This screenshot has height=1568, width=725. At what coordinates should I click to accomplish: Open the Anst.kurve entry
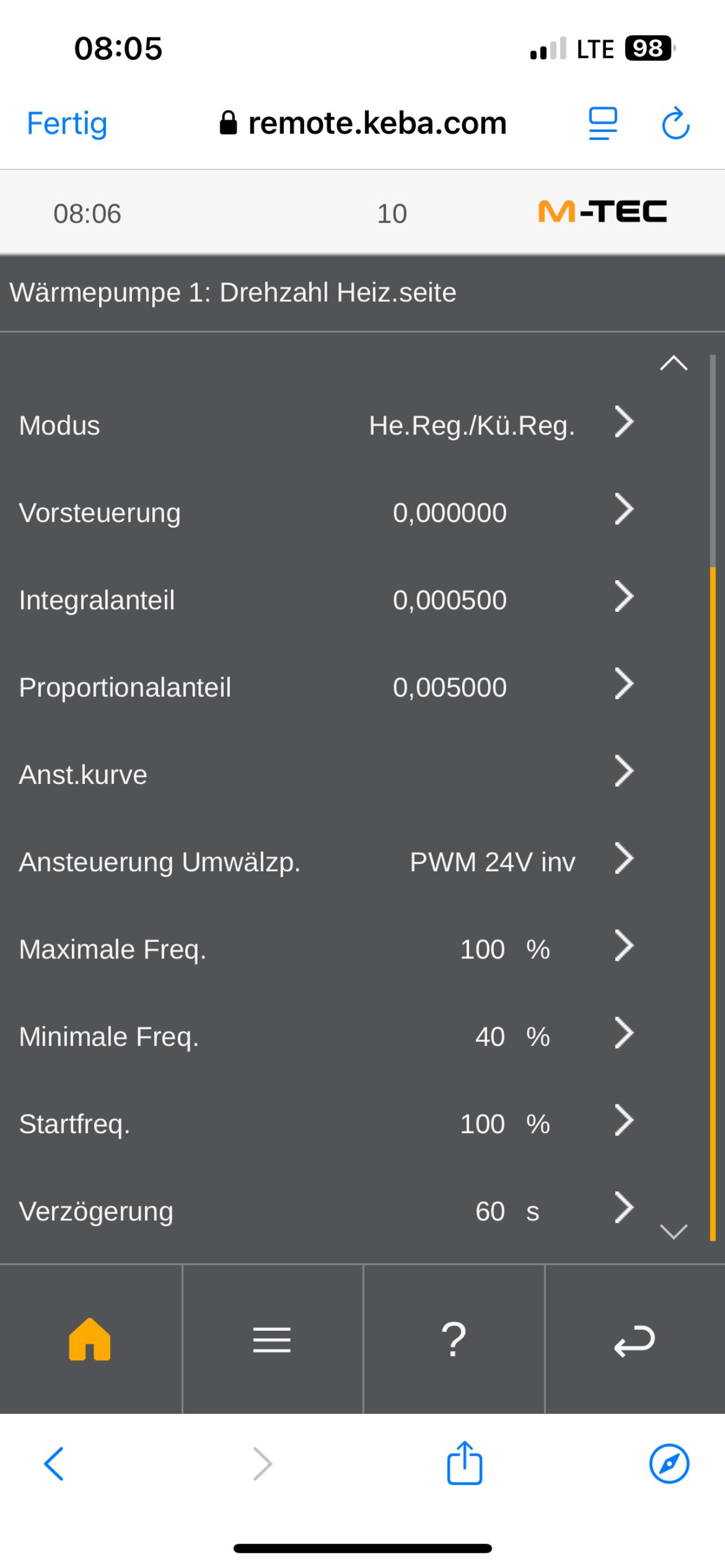[624, 772]
